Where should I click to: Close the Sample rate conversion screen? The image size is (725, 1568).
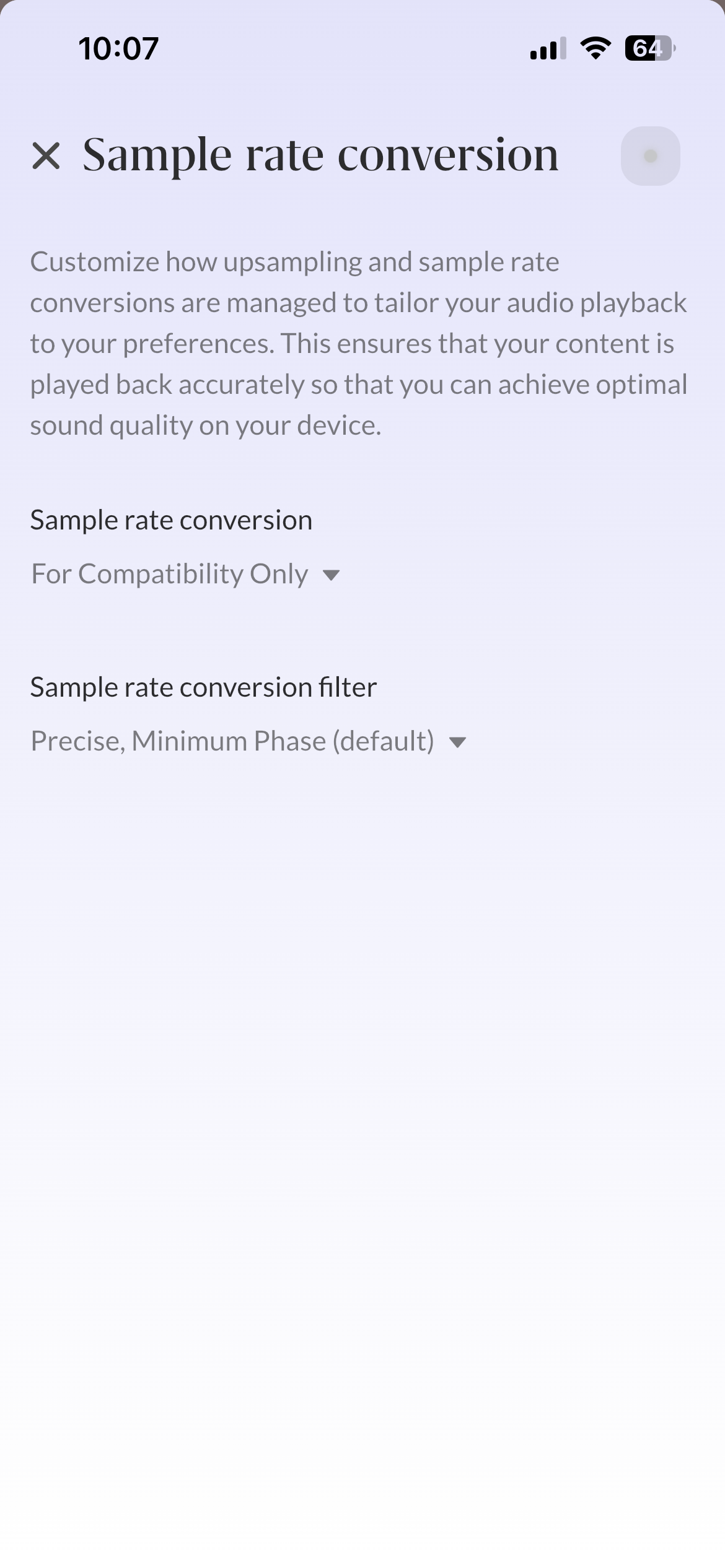coord(46,155)
